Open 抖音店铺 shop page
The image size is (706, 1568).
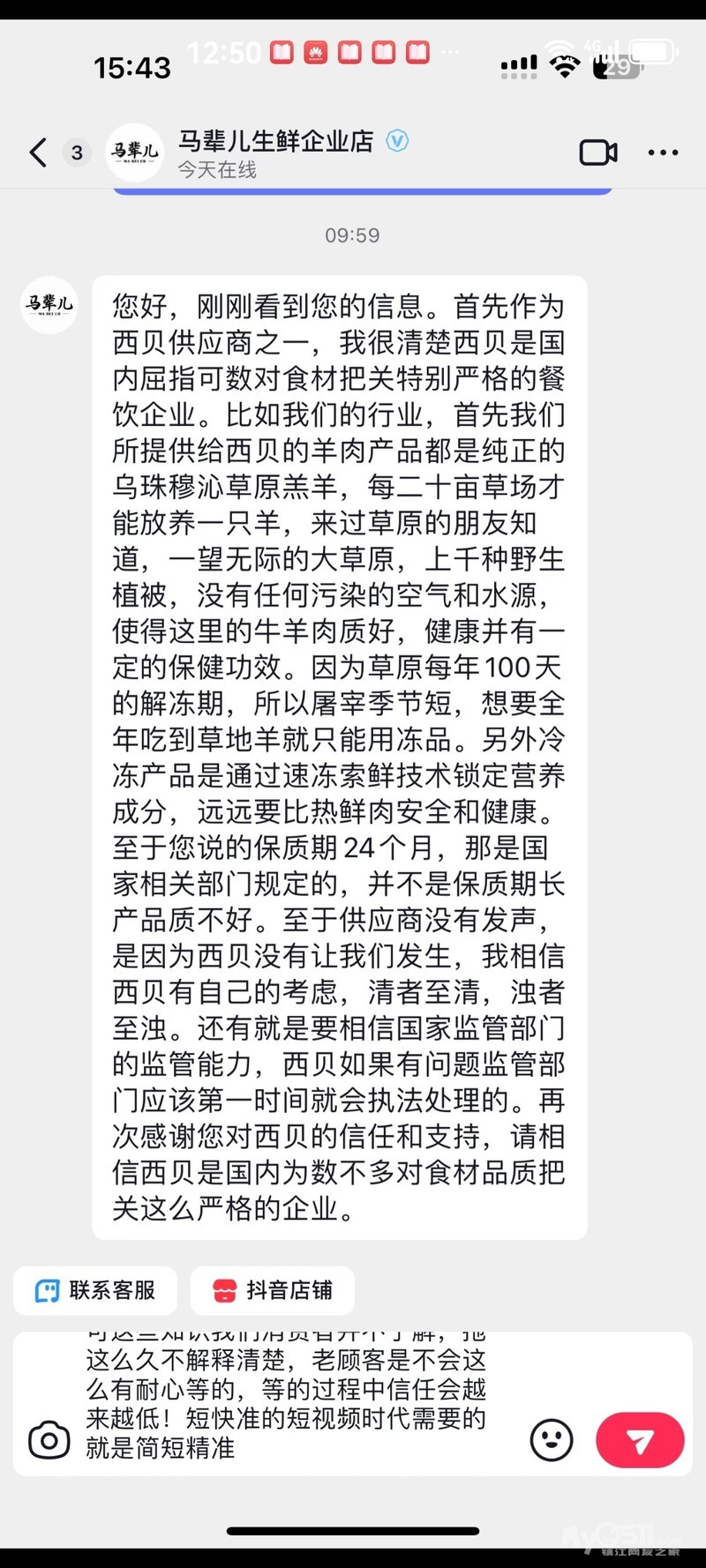coord(273,1290)
